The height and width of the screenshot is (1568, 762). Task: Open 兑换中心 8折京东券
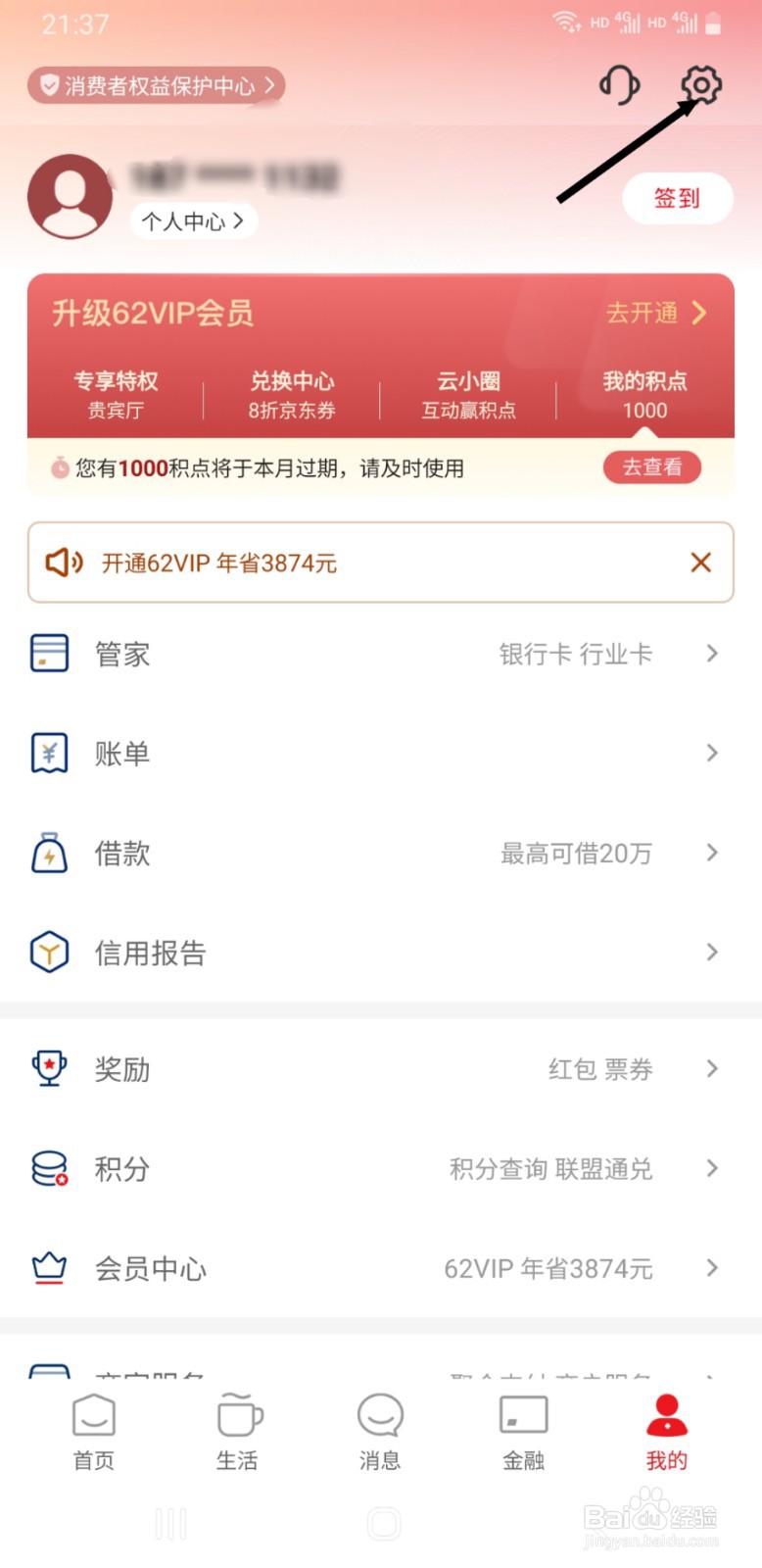(292, 395)
